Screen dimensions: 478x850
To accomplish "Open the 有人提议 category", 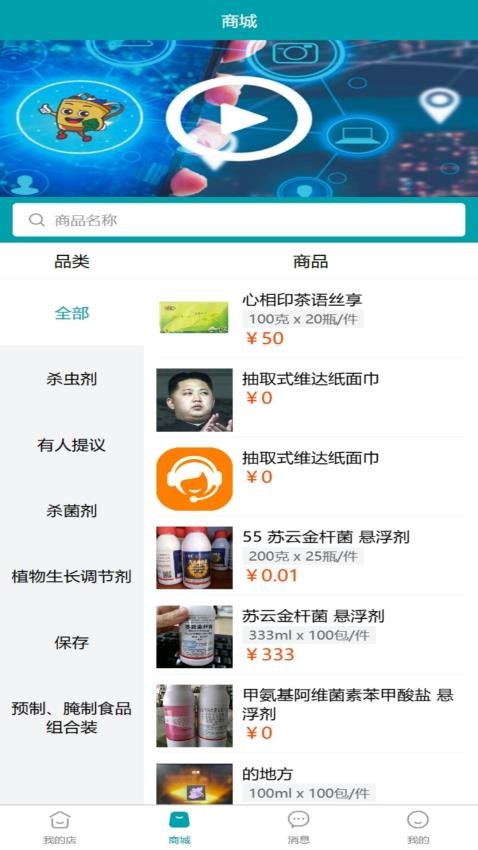I will pyautogui.click(x=72, y=445).
